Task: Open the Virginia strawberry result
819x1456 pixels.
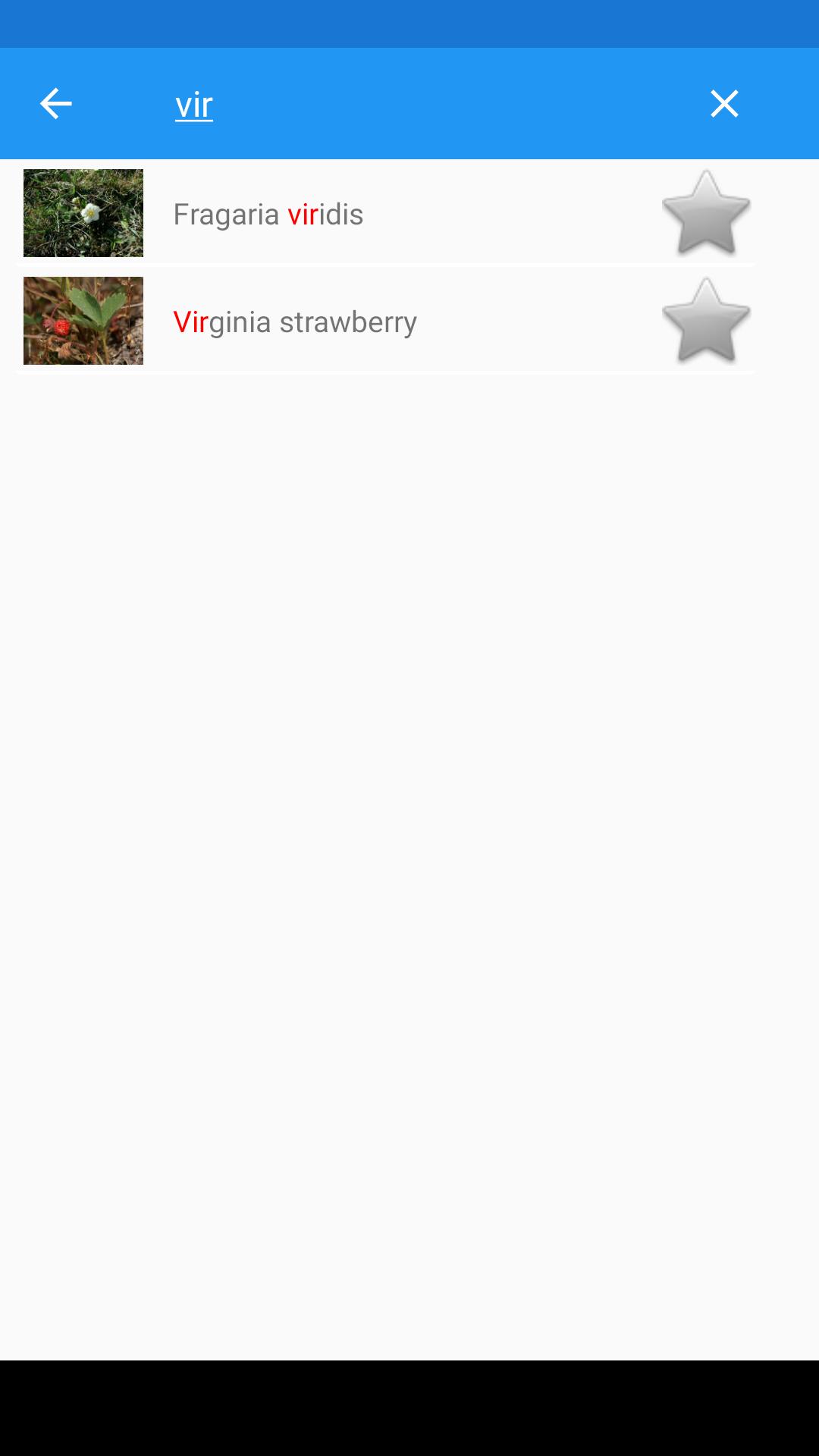Action: click(385, 321)
